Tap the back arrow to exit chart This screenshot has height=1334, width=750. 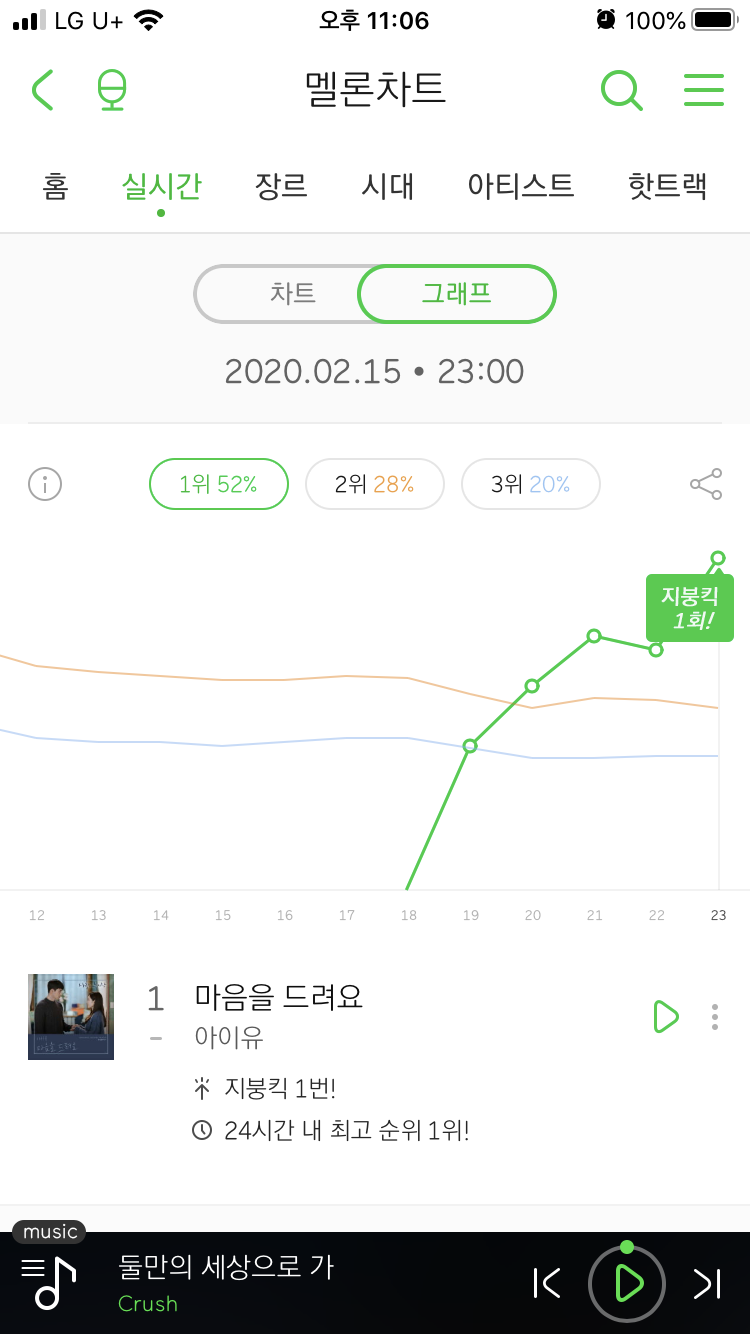pyautogui.click(x=42, y=90)
